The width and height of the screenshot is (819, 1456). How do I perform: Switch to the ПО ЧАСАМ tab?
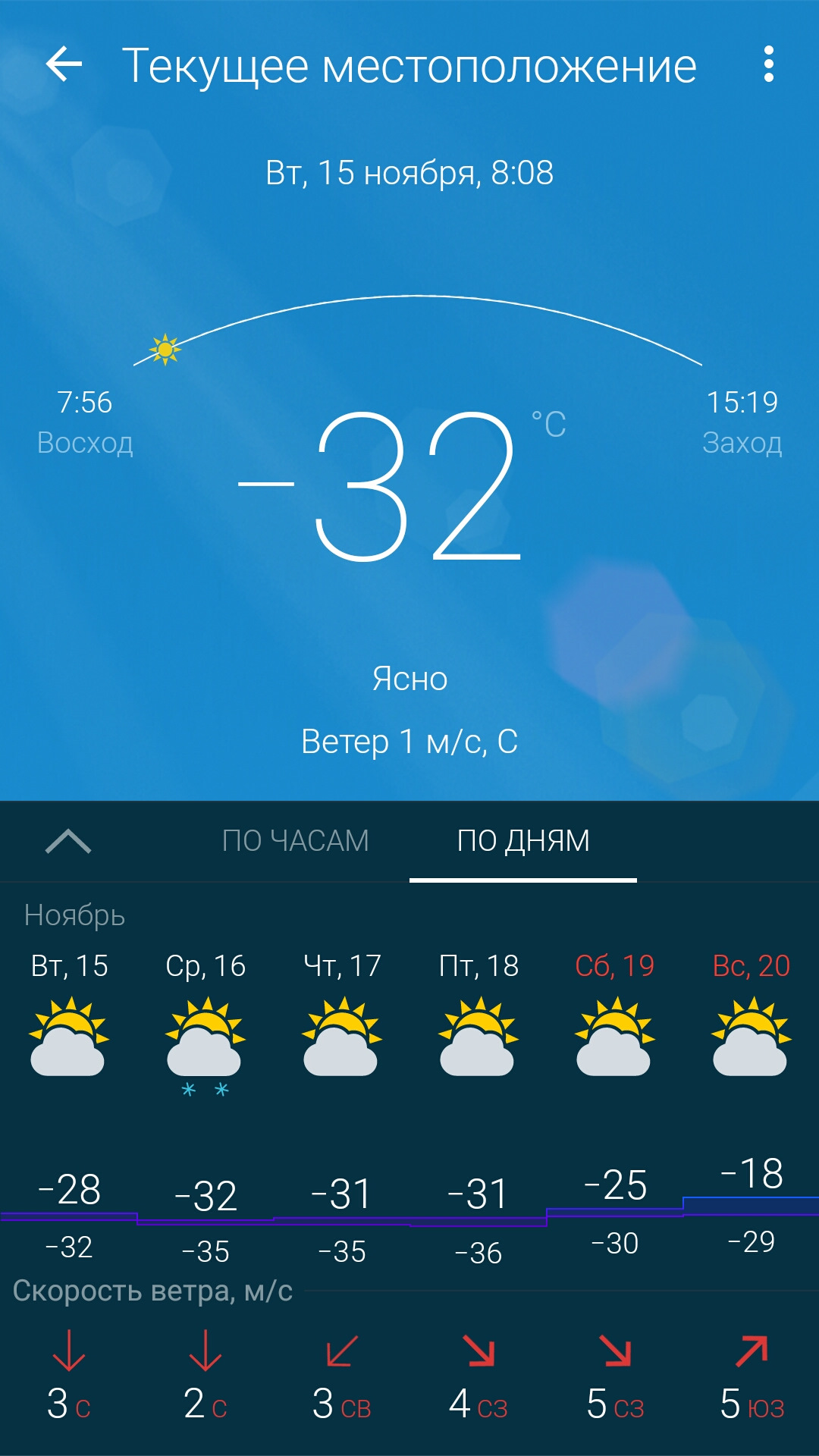click(295, 841)
